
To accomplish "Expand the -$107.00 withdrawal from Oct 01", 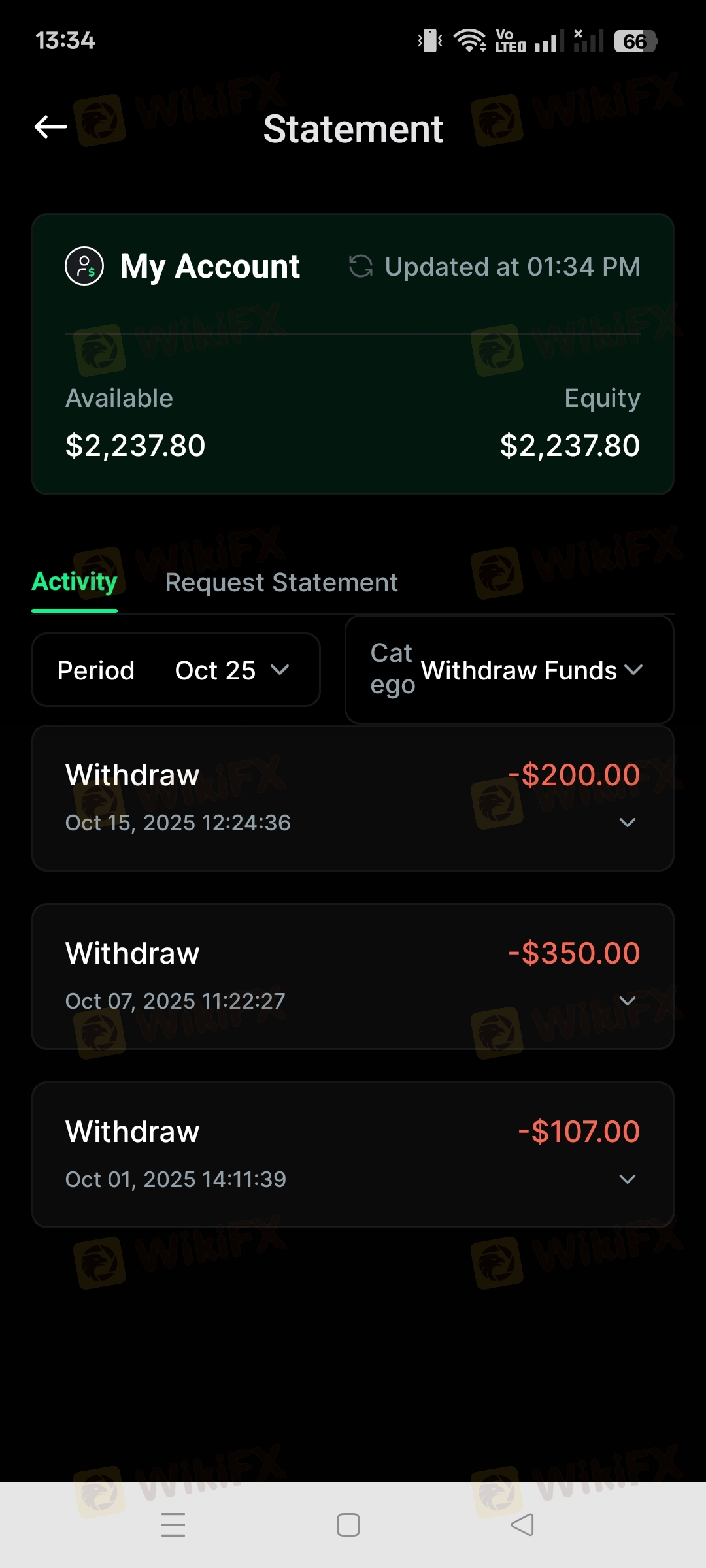I will 627,1179.
